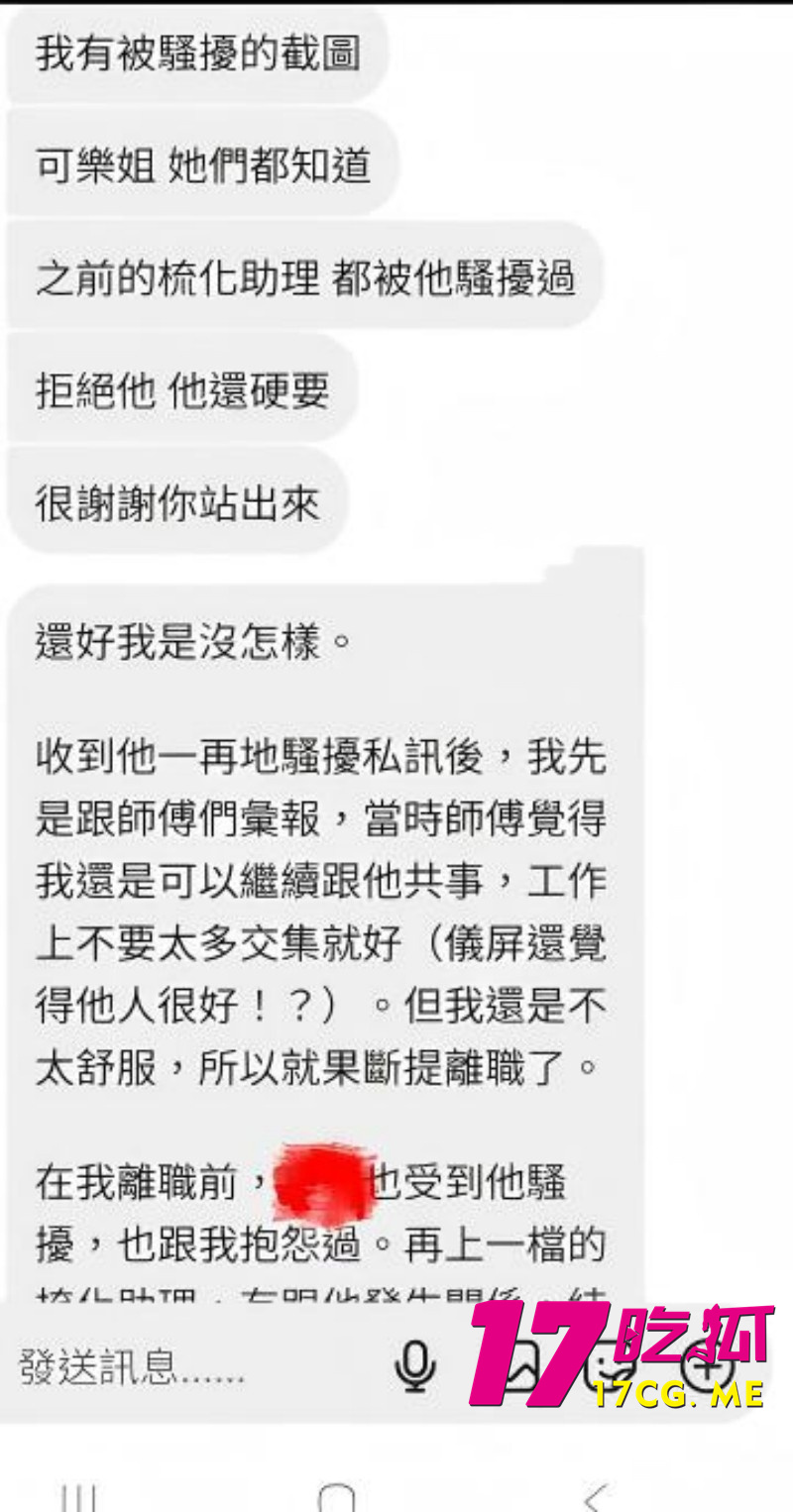This screenshot has height=1512, width=793.
Task: Tap the system back button
Action: tap(594, 1495)
